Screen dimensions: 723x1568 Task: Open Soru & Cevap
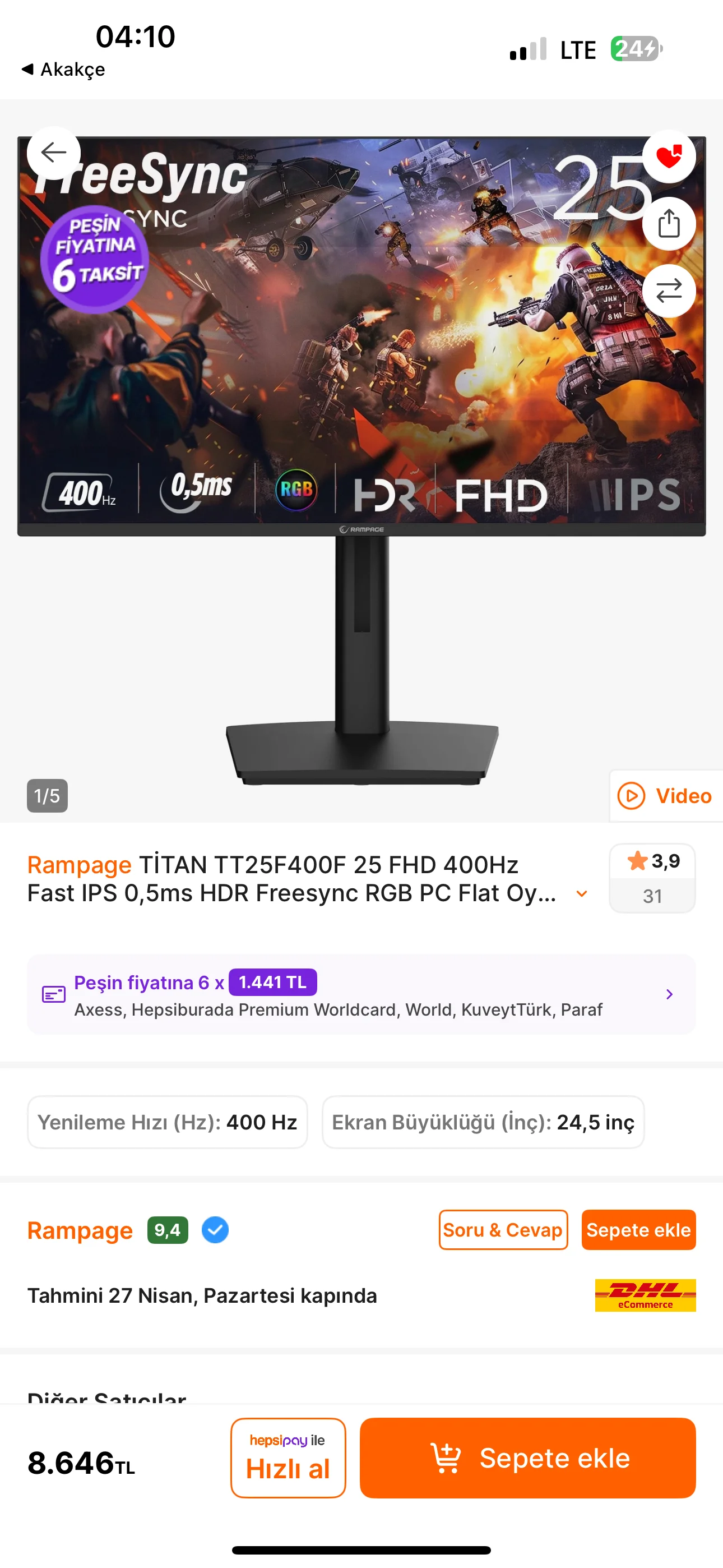point(503,1230)
